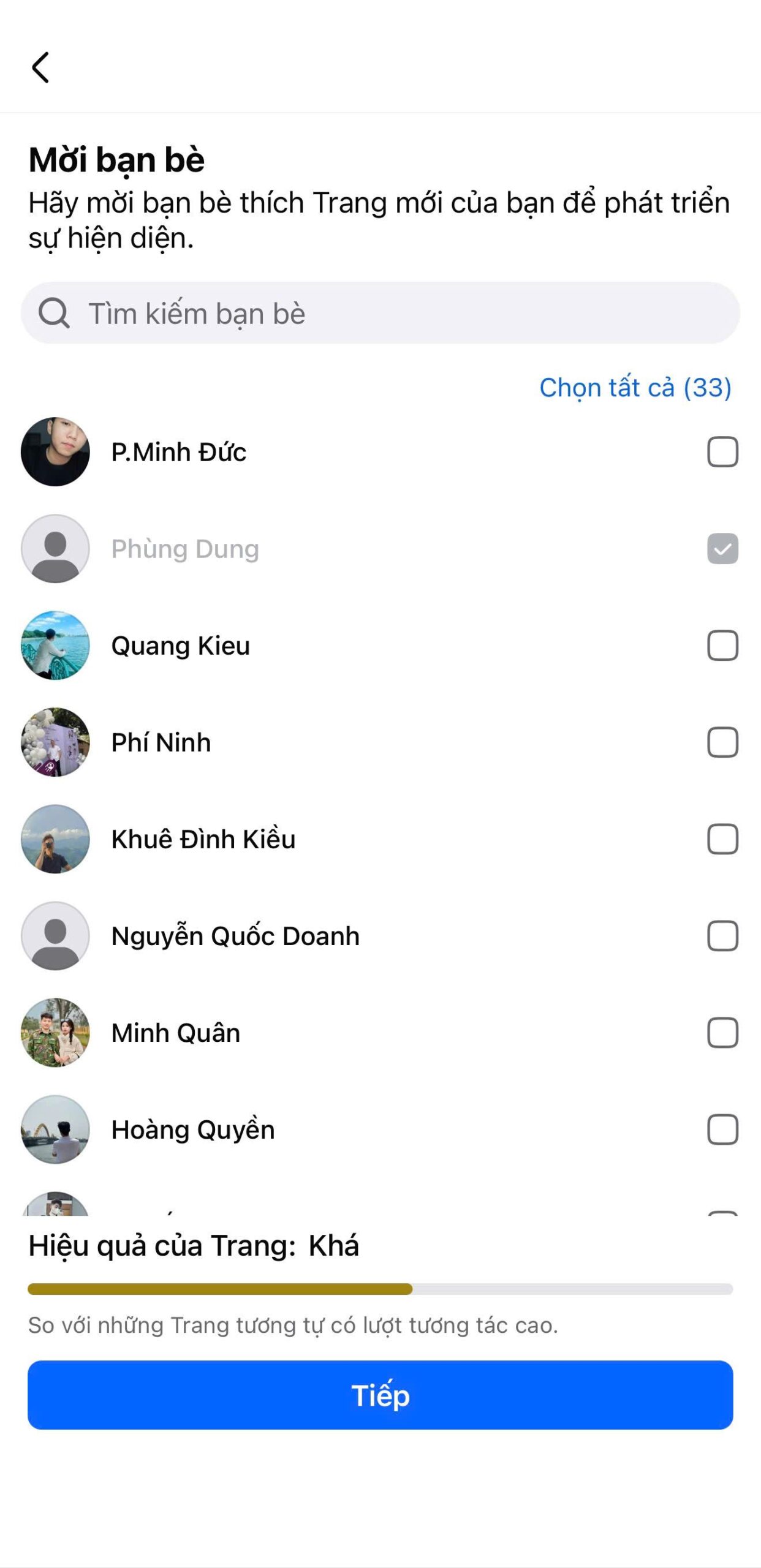Viewport: 761px width, 1568px height.
Task: Check the box next to P.Minh Đức
Action: pyautogui.click(x=723, y=452)
